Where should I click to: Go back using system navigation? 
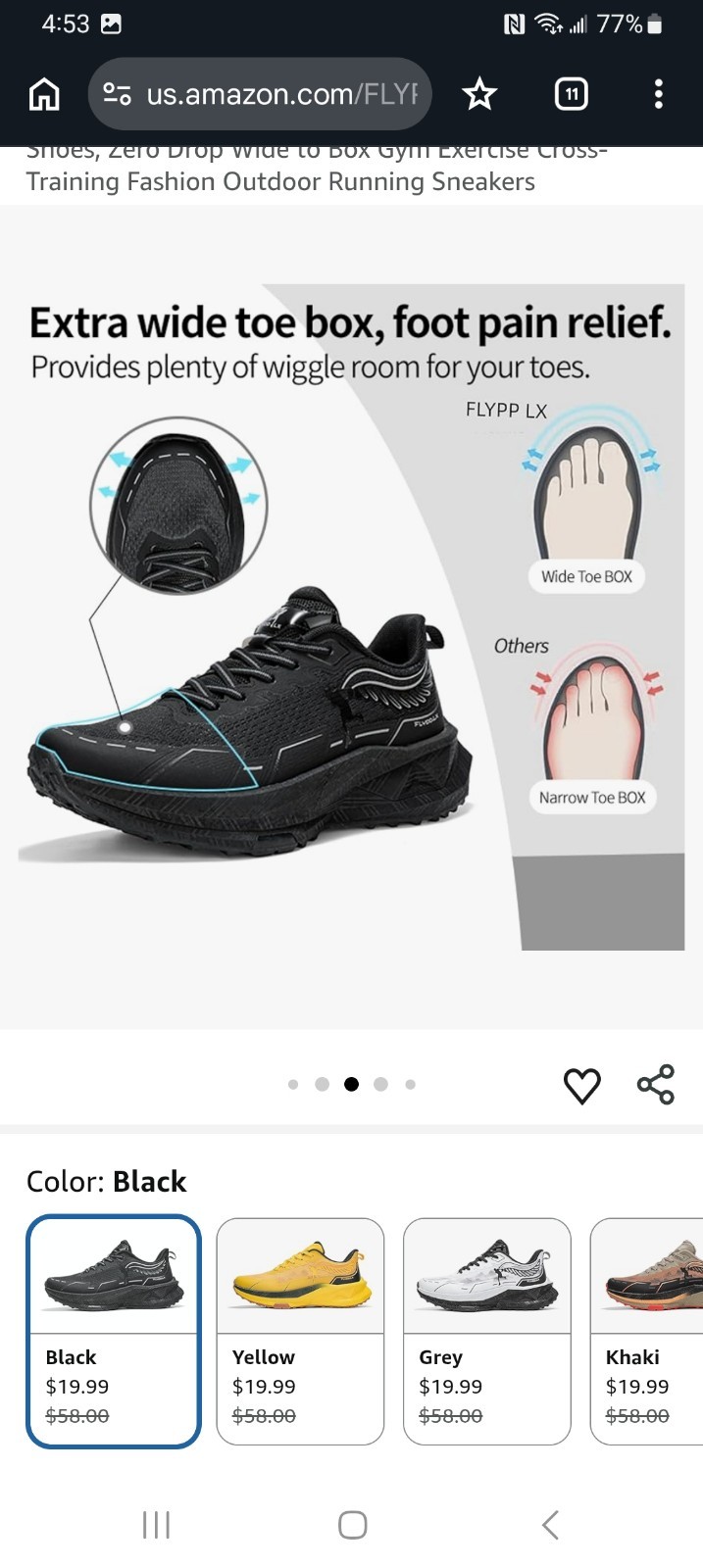point(550,1525)
